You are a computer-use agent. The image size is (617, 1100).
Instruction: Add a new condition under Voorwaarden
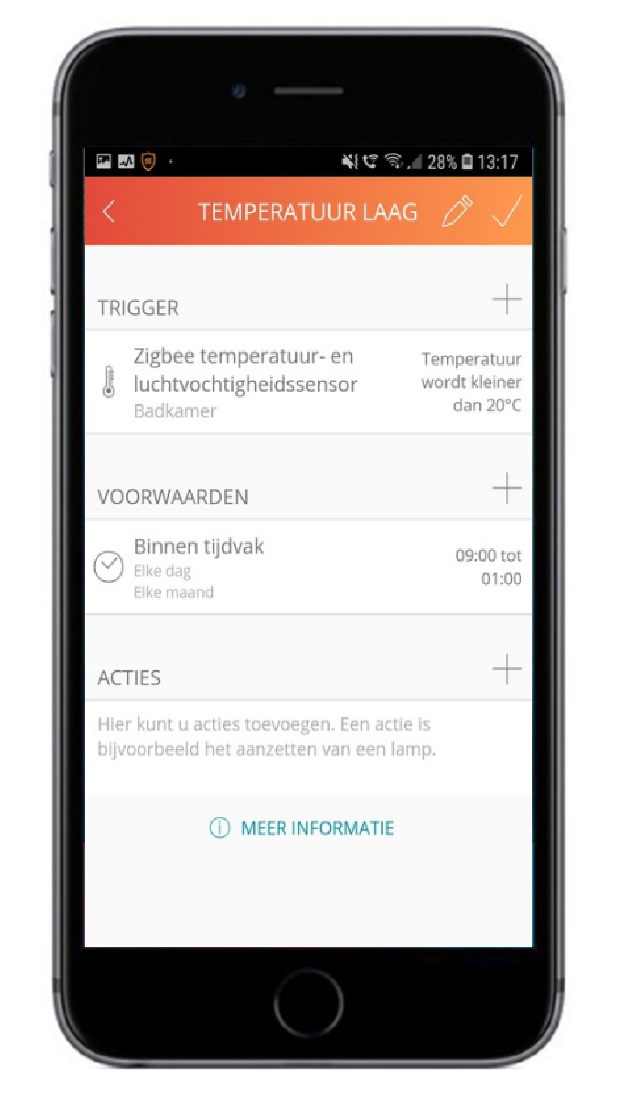coord(507,489)
